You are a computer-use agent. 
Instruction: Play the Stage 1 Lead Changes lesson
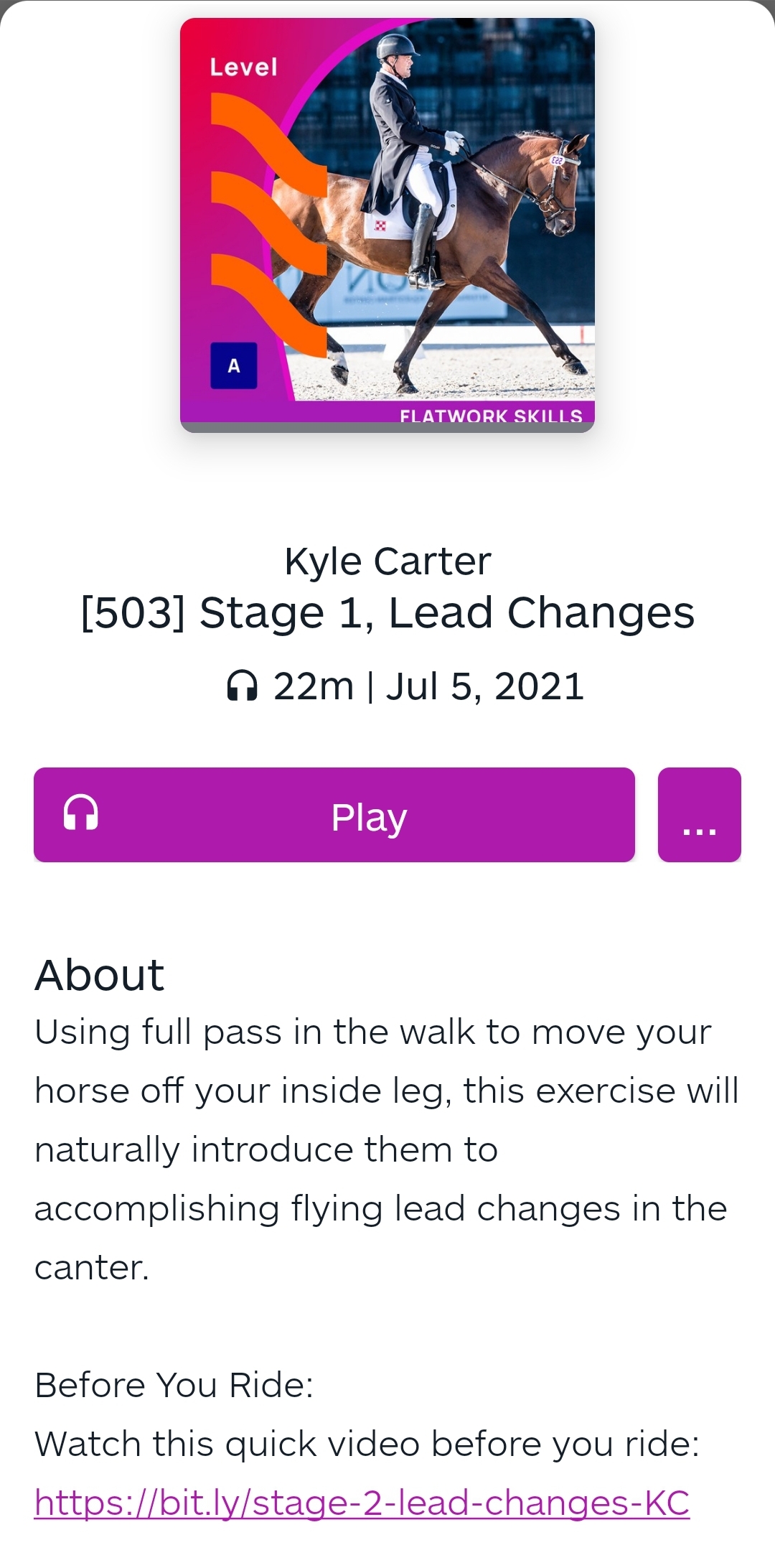334,815
